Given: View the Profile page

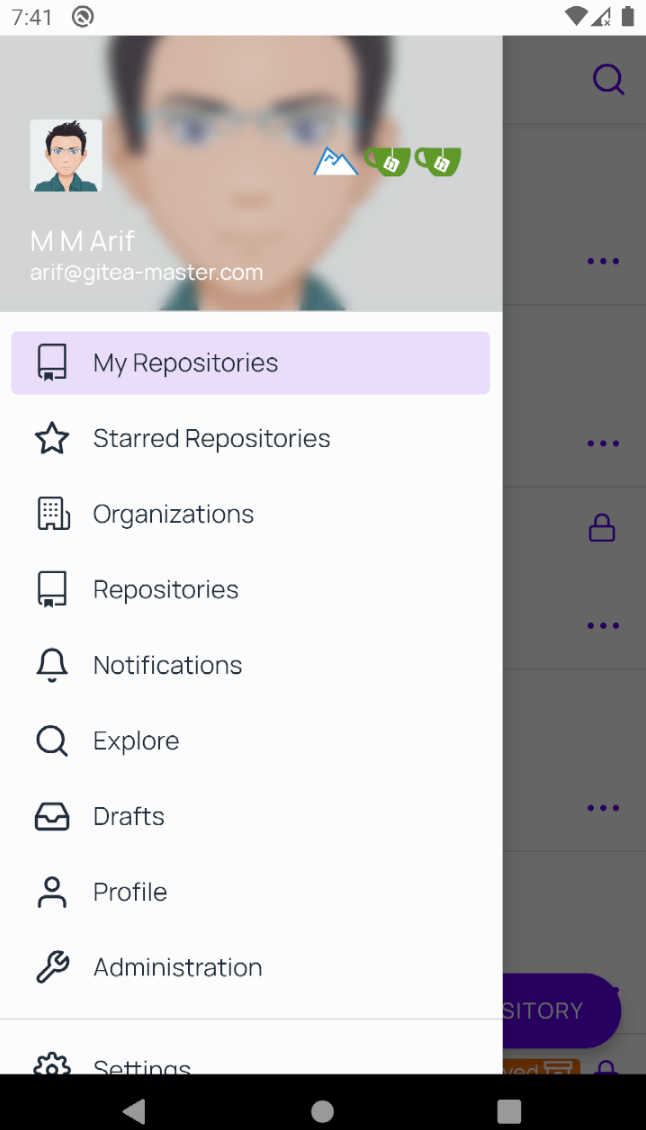Looking at the screenshot, I should (x=250, y=892).
